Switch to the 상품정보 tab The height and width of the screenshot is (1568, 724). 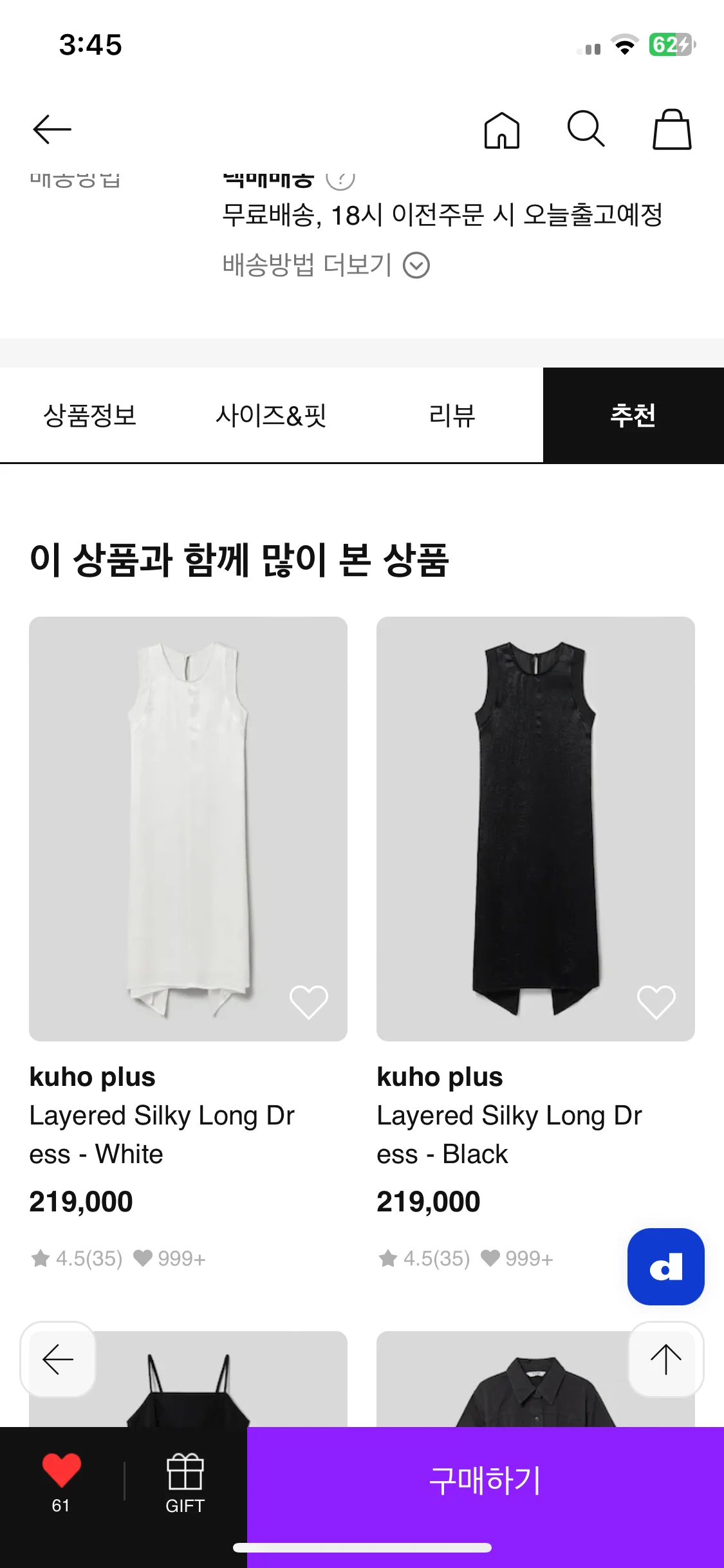tap(90, 415)
